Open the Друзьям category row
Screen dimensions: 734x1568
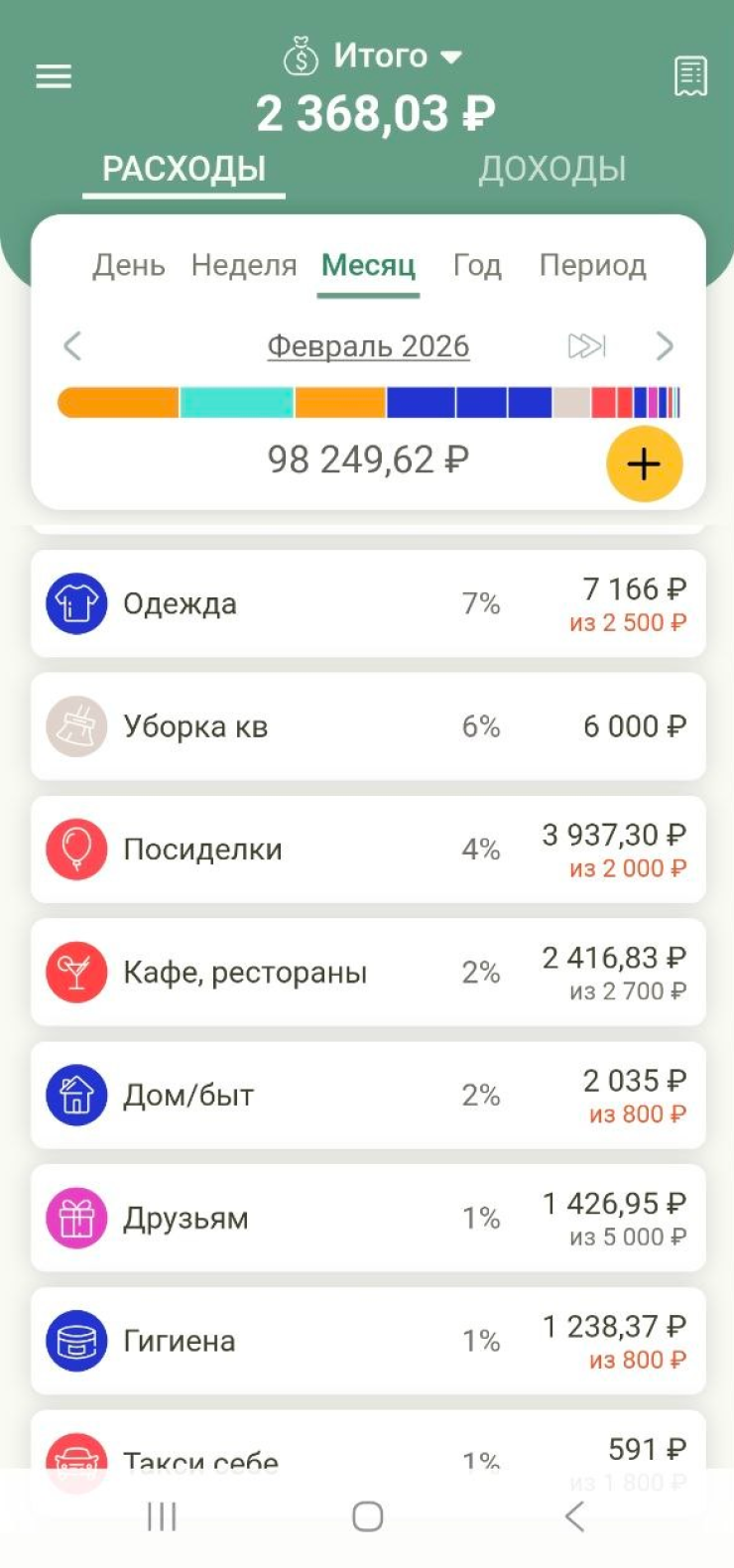pyautogui.click(x=368, y=1219)
